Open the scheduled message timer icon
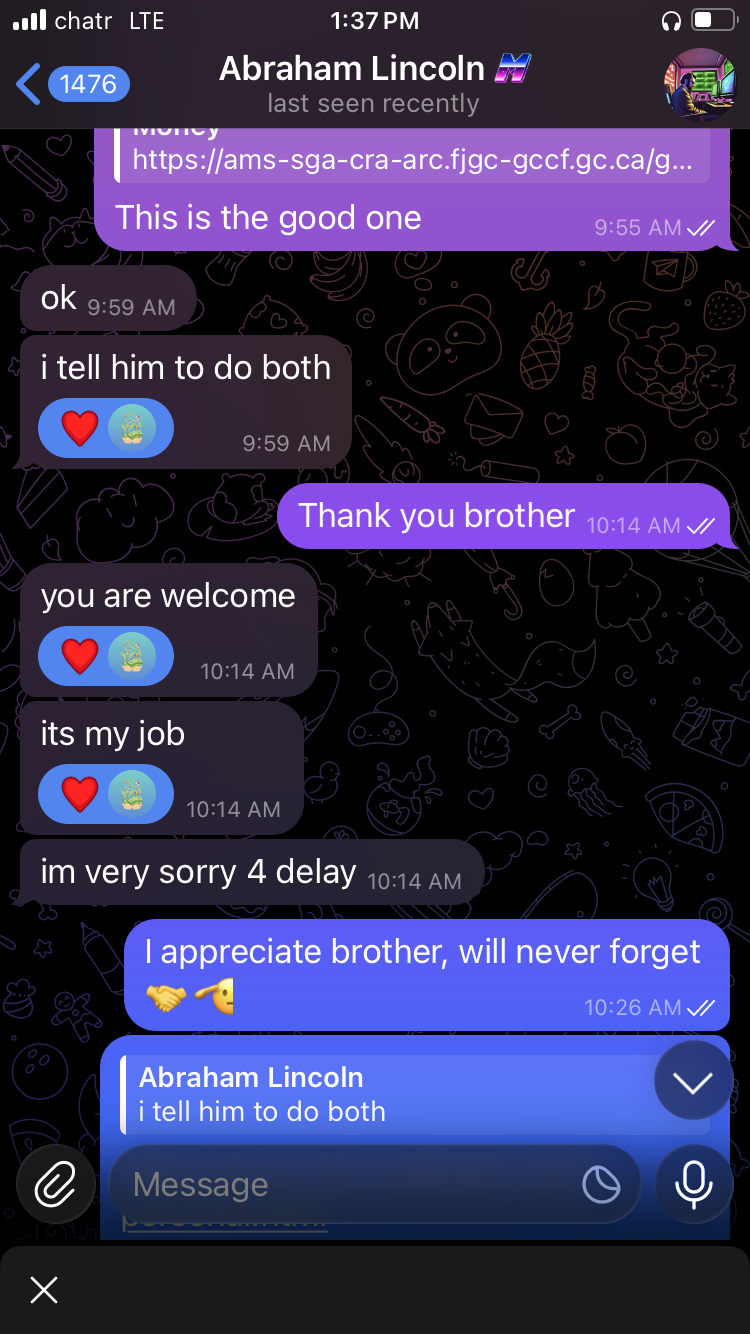The image size is (750, 1334). coord(601,1185)
